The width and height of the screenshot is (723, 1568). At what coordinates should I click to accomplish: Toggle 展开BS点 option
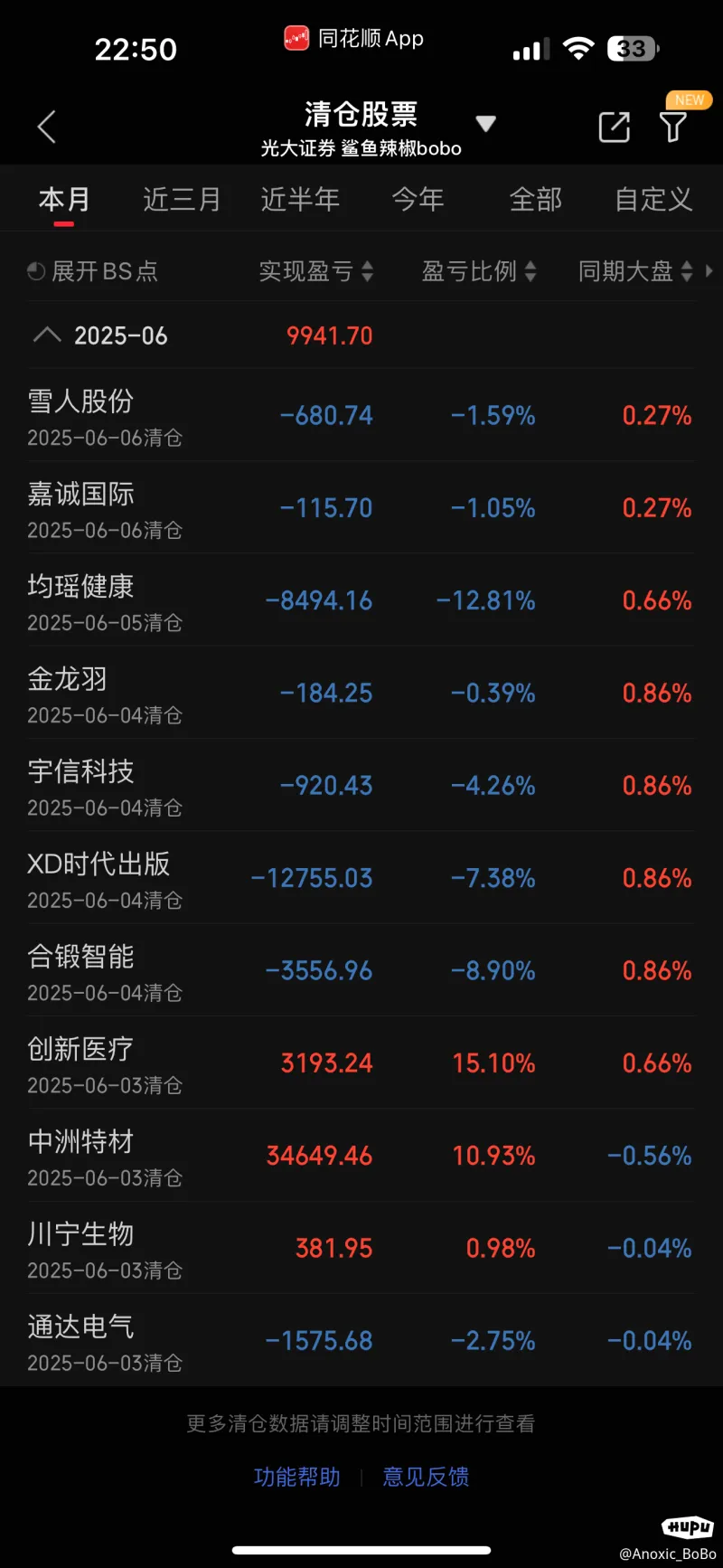coord(93,271)
